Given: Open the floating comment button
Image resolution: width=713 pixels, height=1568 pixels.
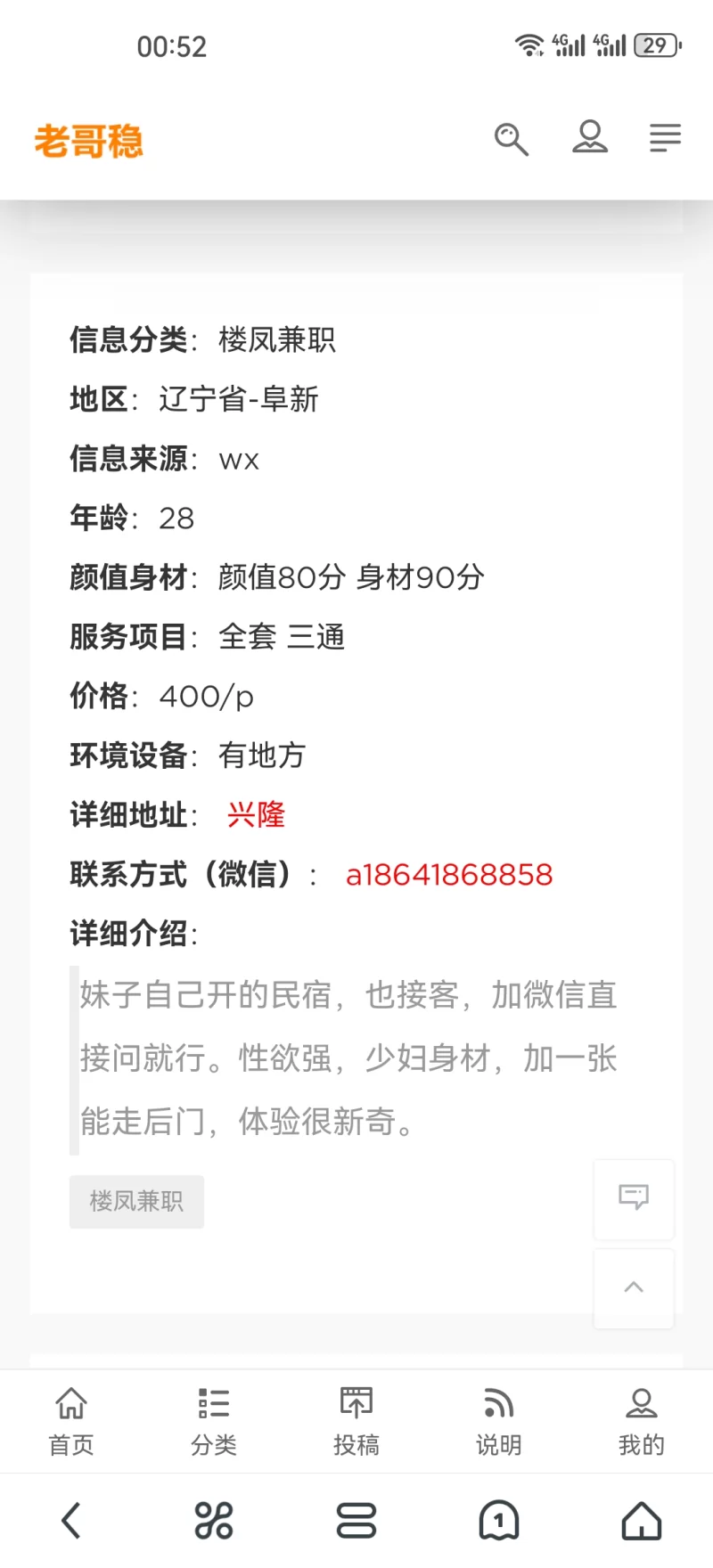Looking at the screenshot, I should click(634, 1198).
